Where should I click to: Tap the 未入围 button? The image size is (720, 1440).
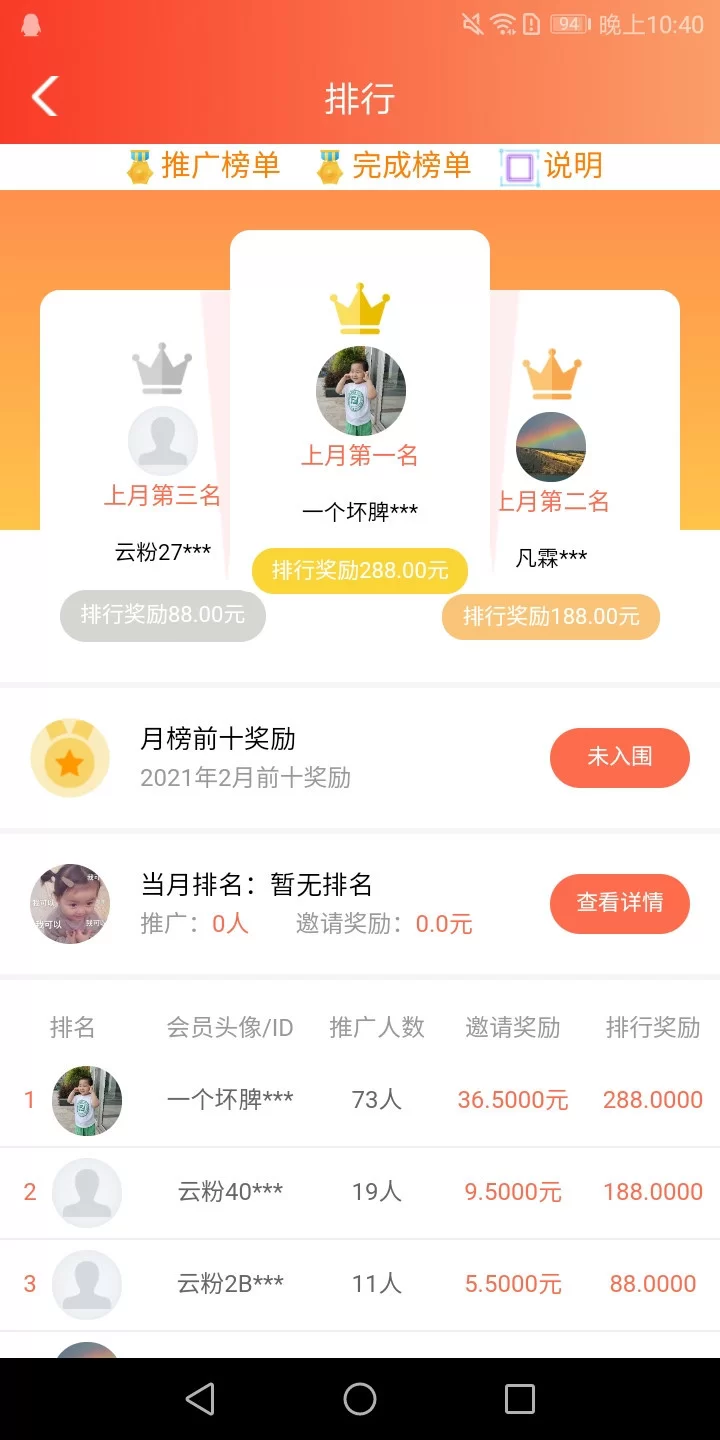point(619,758)
